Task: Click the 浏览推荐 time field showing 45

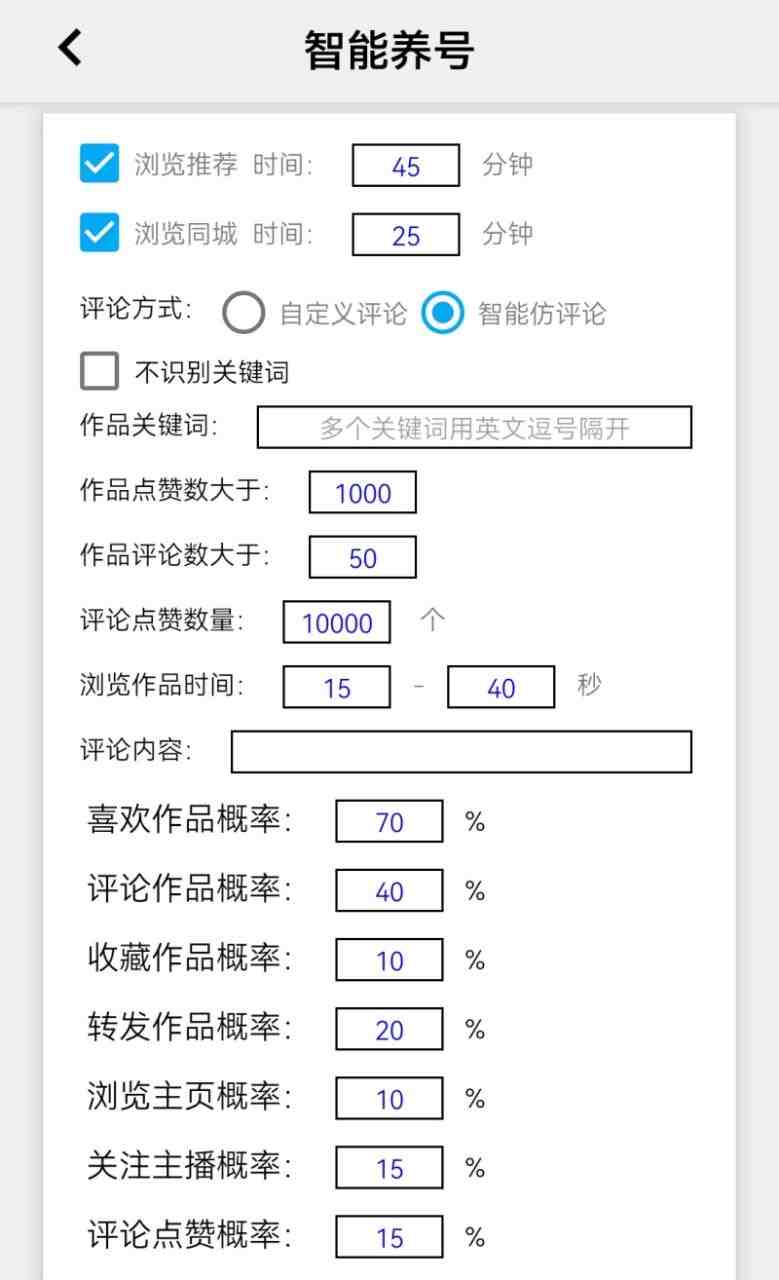Action: pyautogui.click(x=404, y=165)
